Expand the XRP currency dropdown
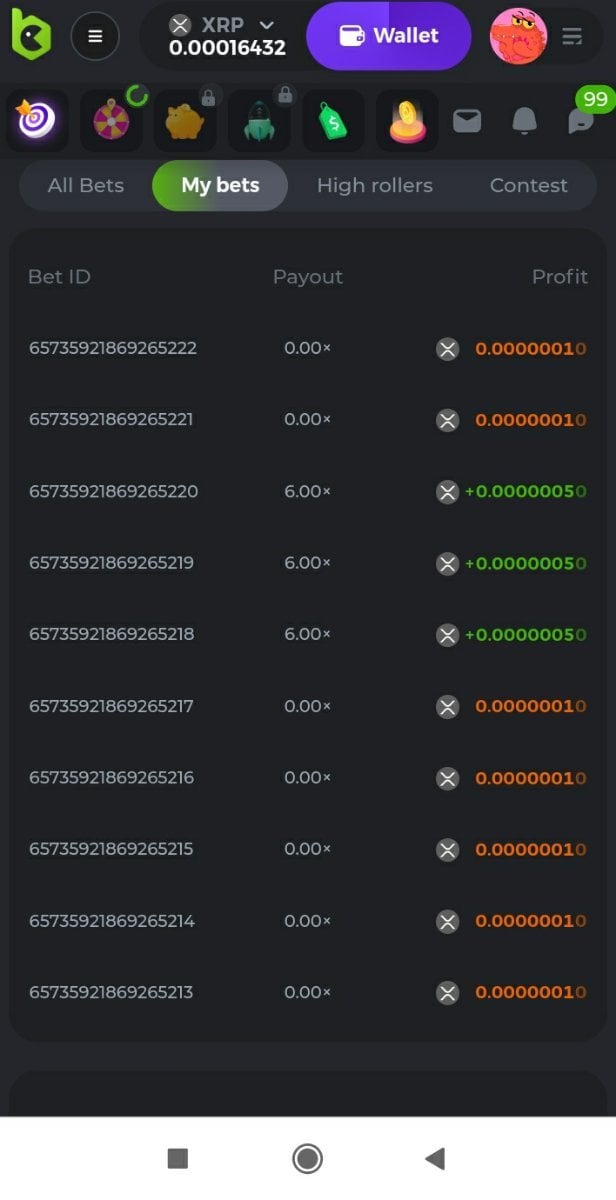This screenshot has height=1200, width=616. pos(266,25)
